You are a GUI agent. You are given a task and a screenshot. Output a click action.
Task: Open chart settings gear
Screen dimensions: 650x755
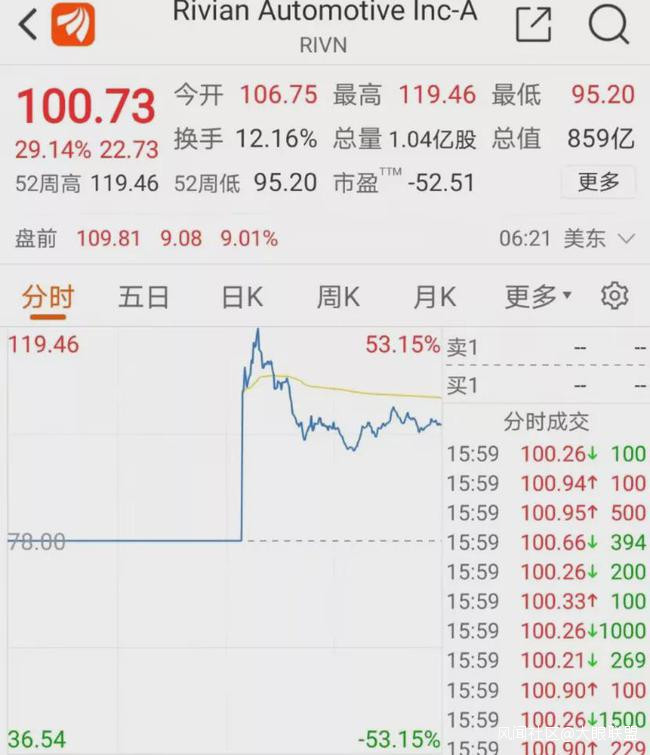tap(614, 296)
